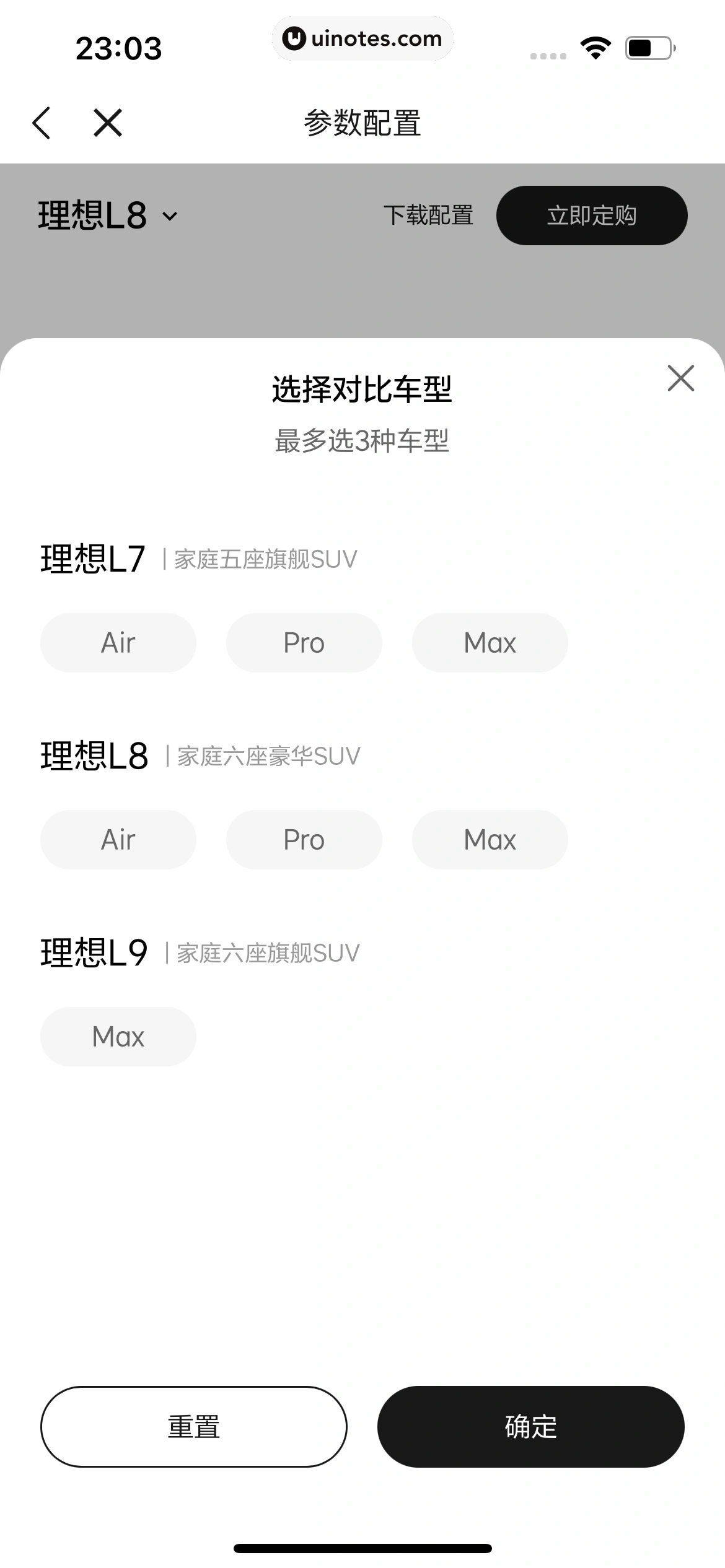This screenshot has width=725, height=1568.
Task: Close the 选择对比车型 popup
Action: (680, 380)
